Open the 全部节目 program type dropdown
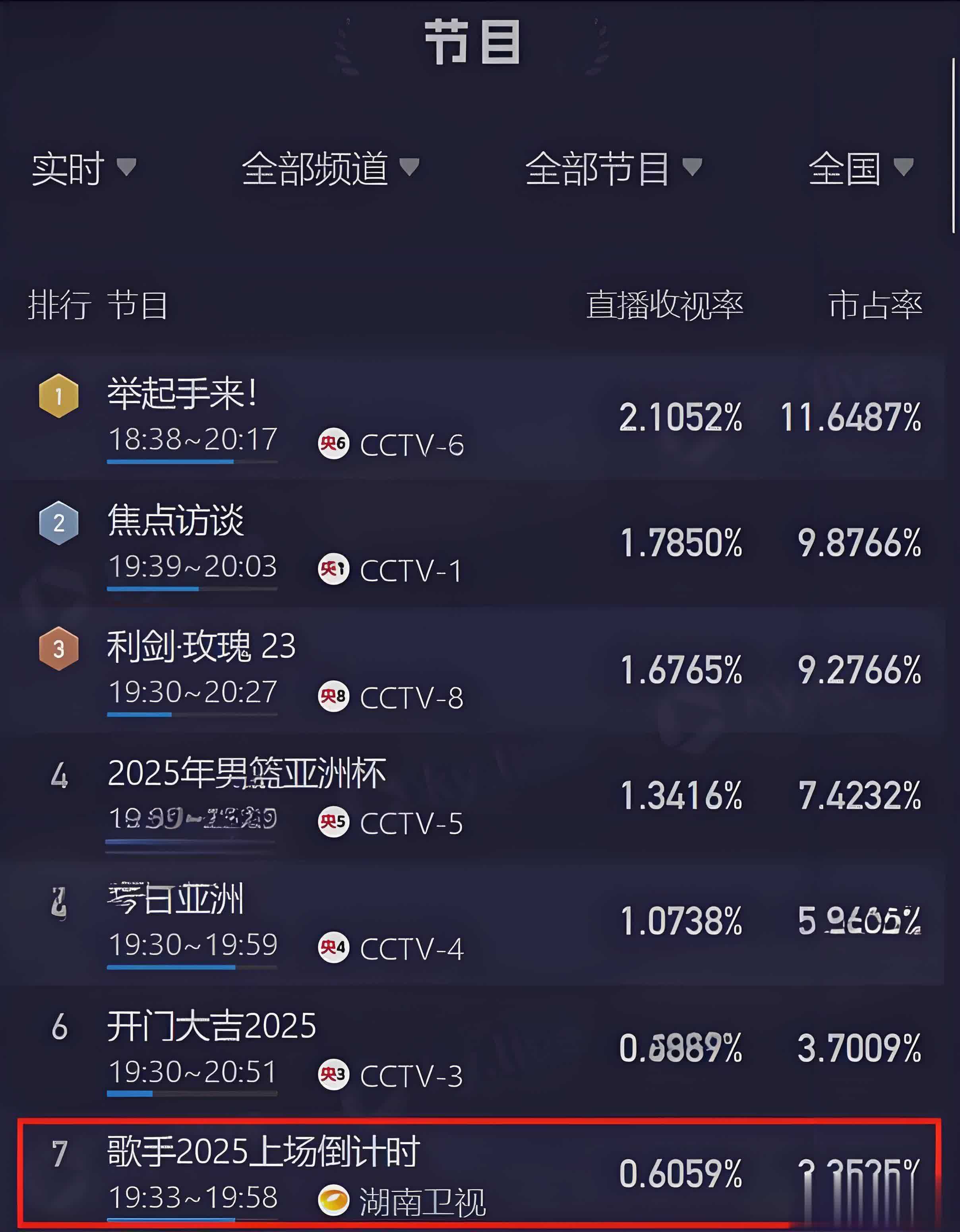 tap(613, 168)
